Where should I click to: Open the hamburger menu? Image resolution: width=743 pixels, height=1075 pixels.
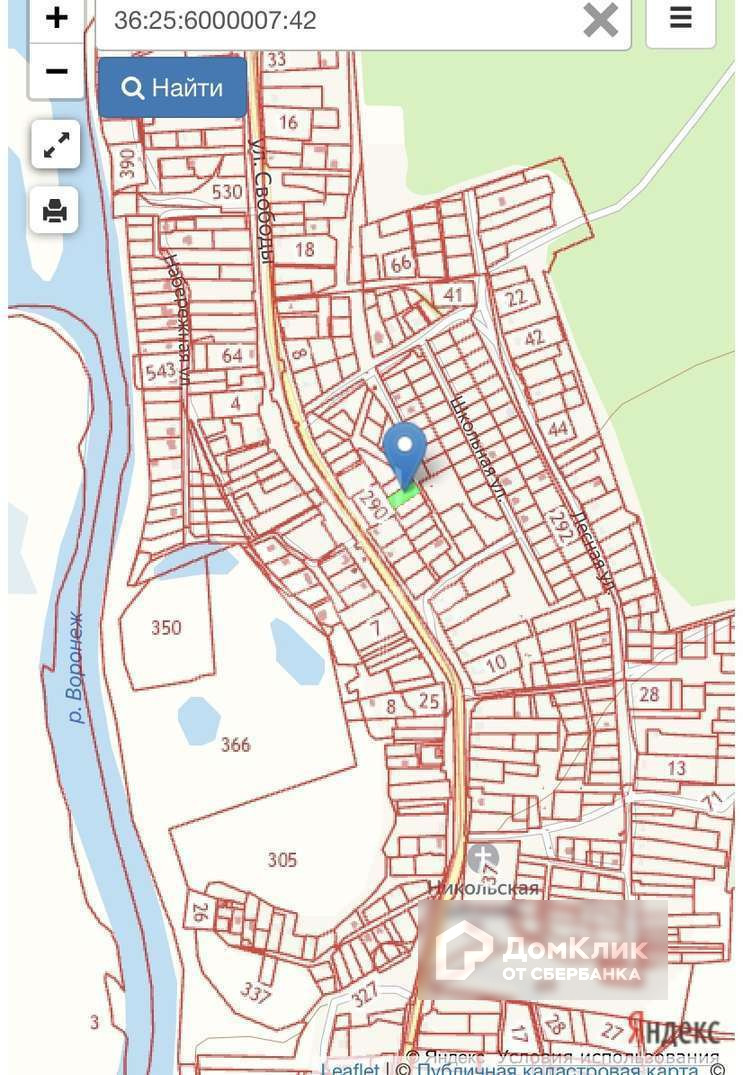(x=681, y=19)
